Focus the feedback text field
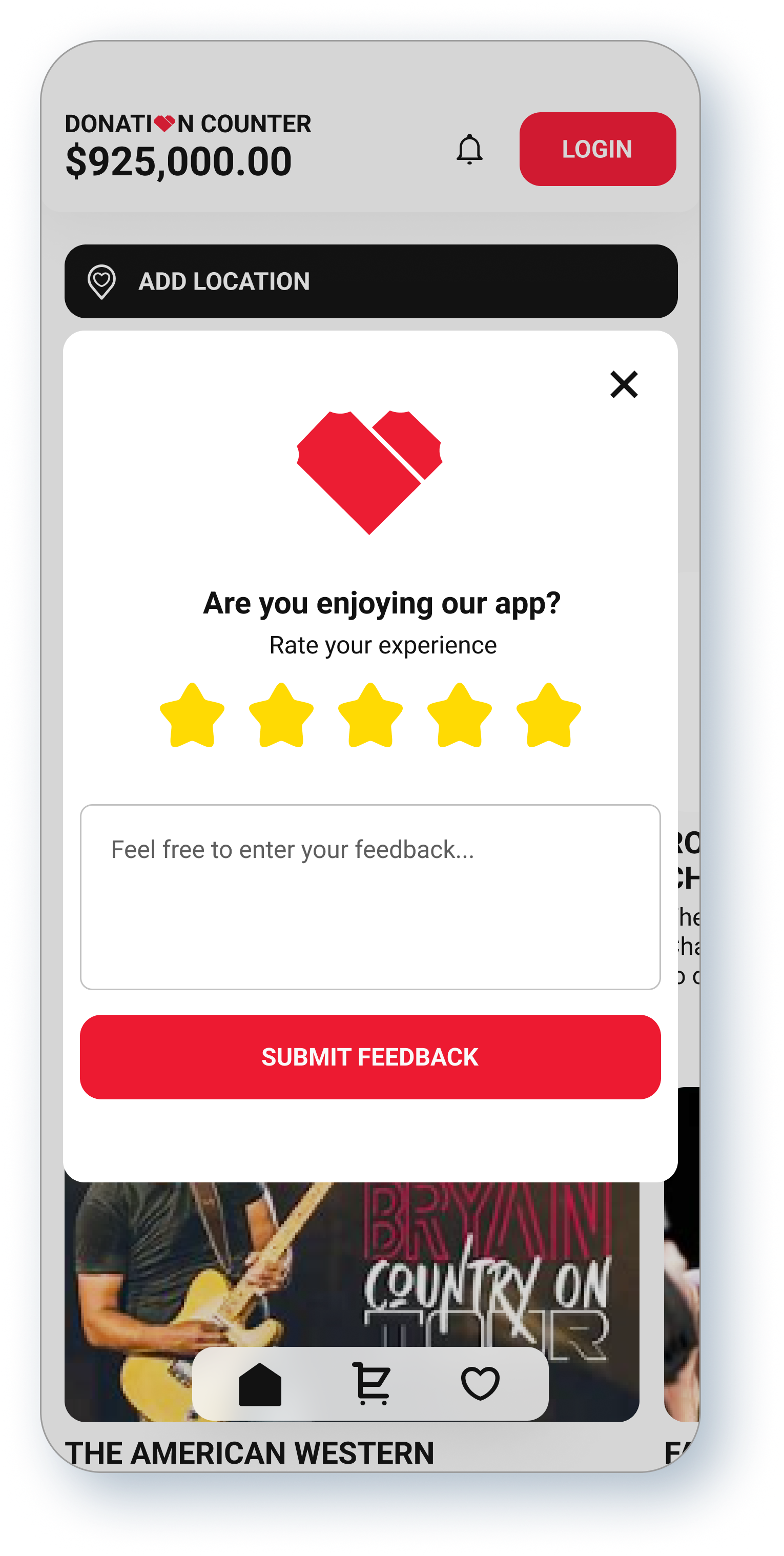The width and height of the screenshot is (784, 1556). (369, 896)
